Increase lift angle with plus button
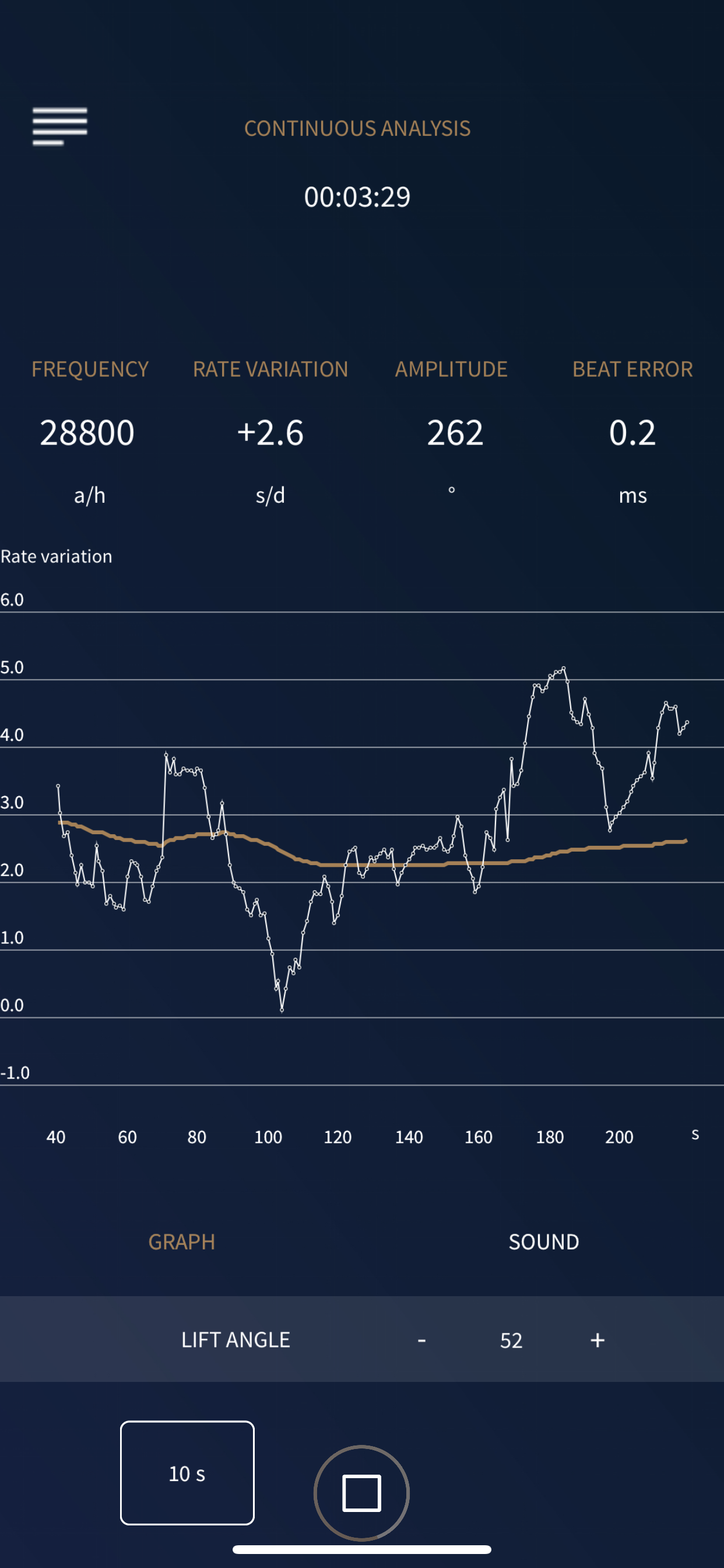This screenshot has width=724, height=1568. (x=598, y=1340)
